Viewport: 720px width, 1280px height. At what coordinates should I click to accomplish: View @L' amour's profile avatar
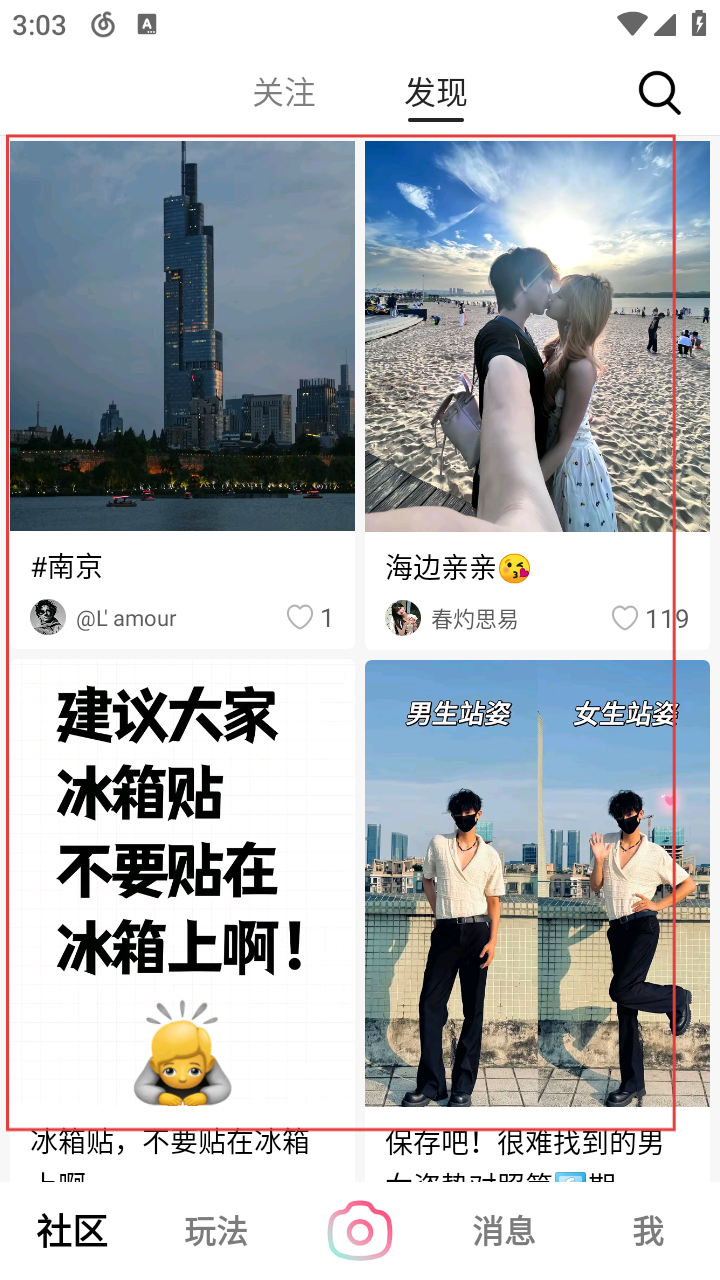(x=48, y=618)
